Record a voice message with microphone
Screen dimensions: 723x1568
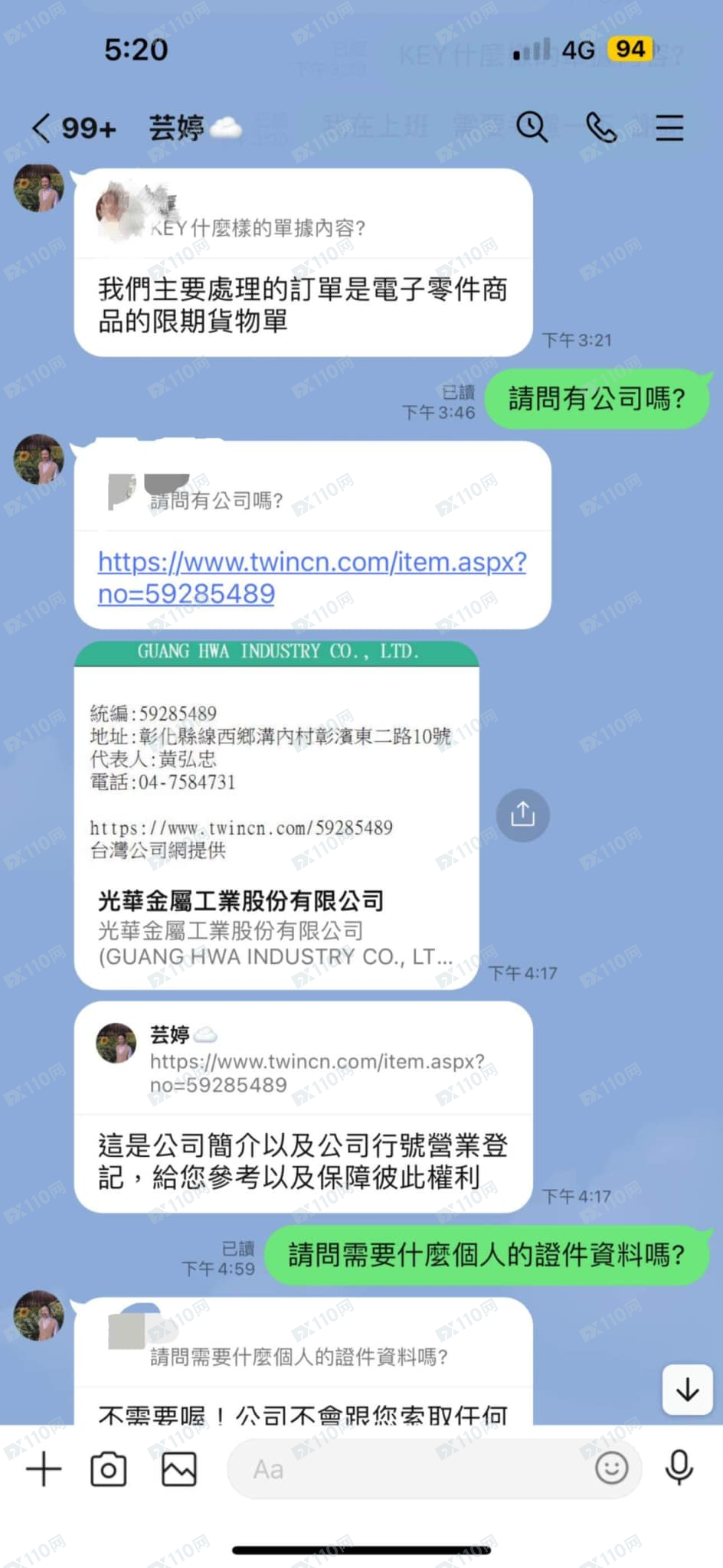[679, 1468]
